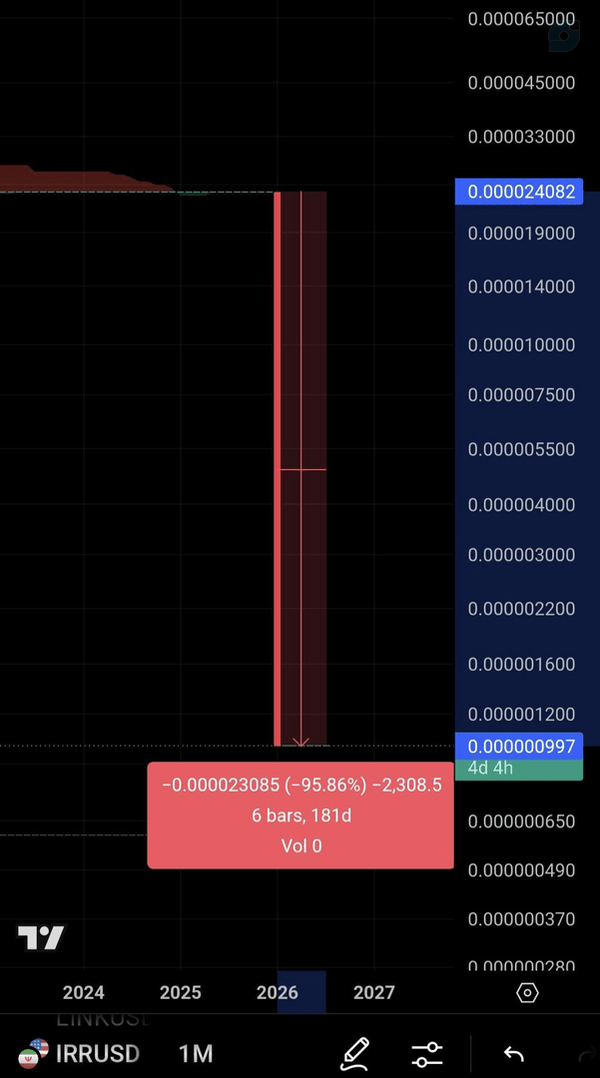Image resolution: width=600 pixels, height=1078 pixels.
Task: Open the drawing tools pencil
Action: pyautogui.click(x=355, y=1053)
